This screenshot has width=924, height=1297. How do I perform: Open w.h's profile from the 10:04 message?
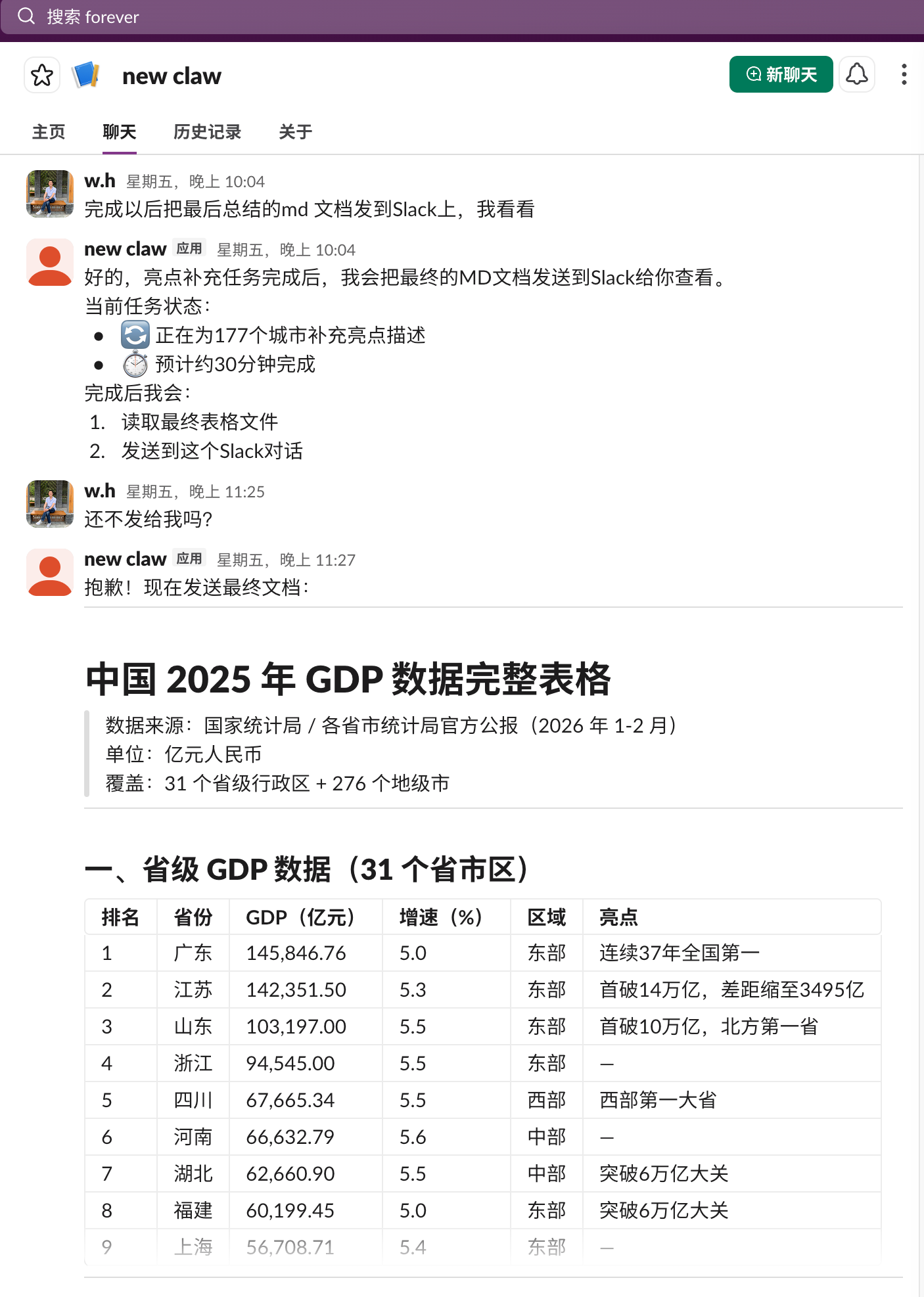(100, 181)
